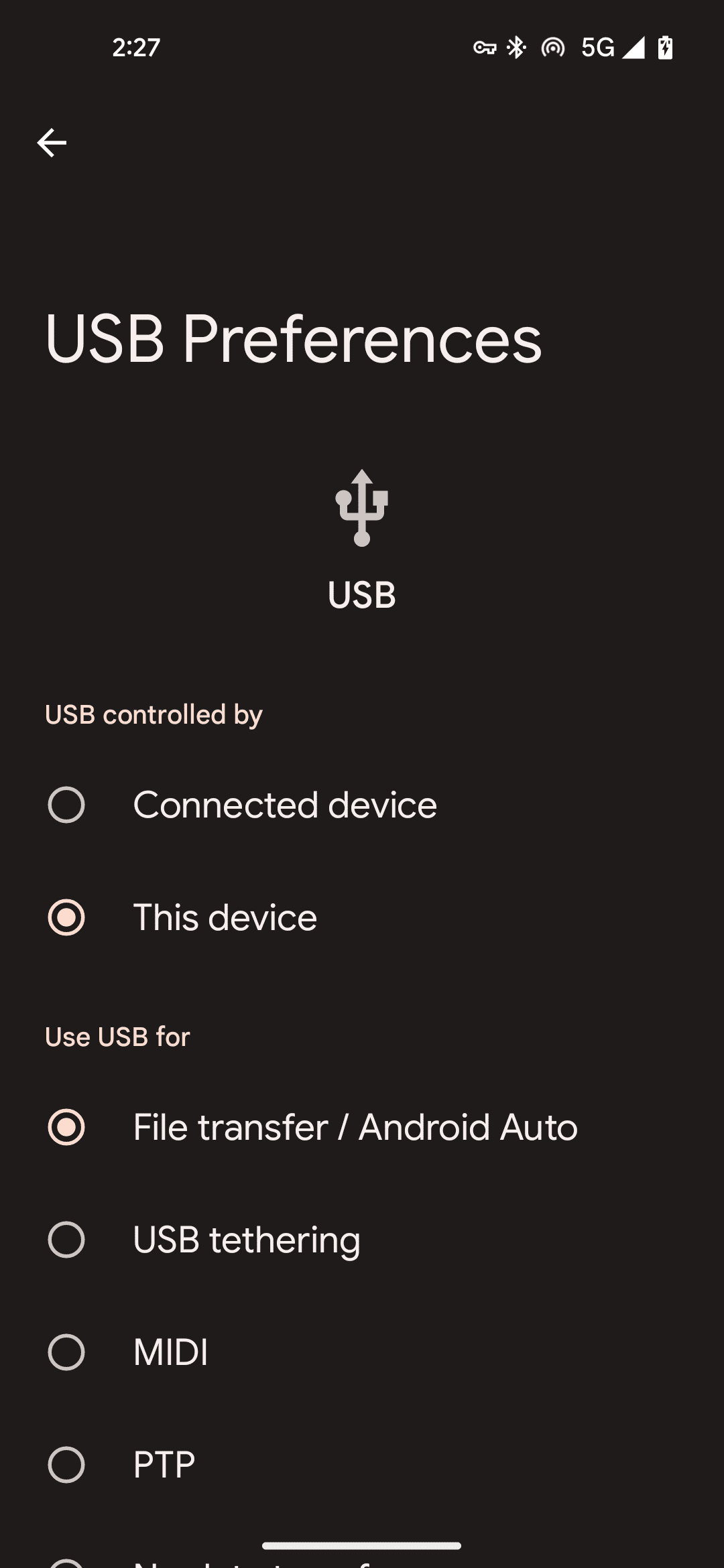The height and width of the screenshot is (1568, 724).
Task: Enable USB tethering option
Action: (x=362, y=1240)
